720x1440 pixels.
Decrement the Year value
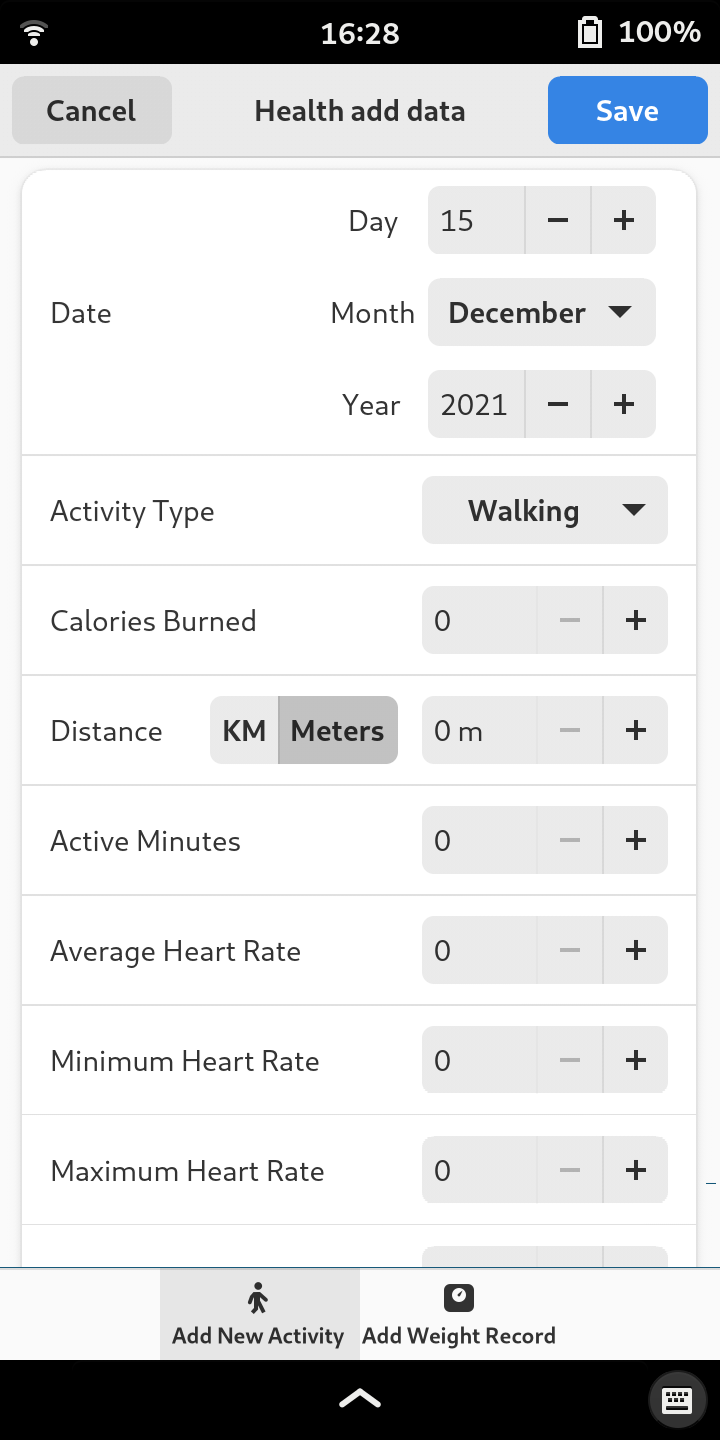557,404
